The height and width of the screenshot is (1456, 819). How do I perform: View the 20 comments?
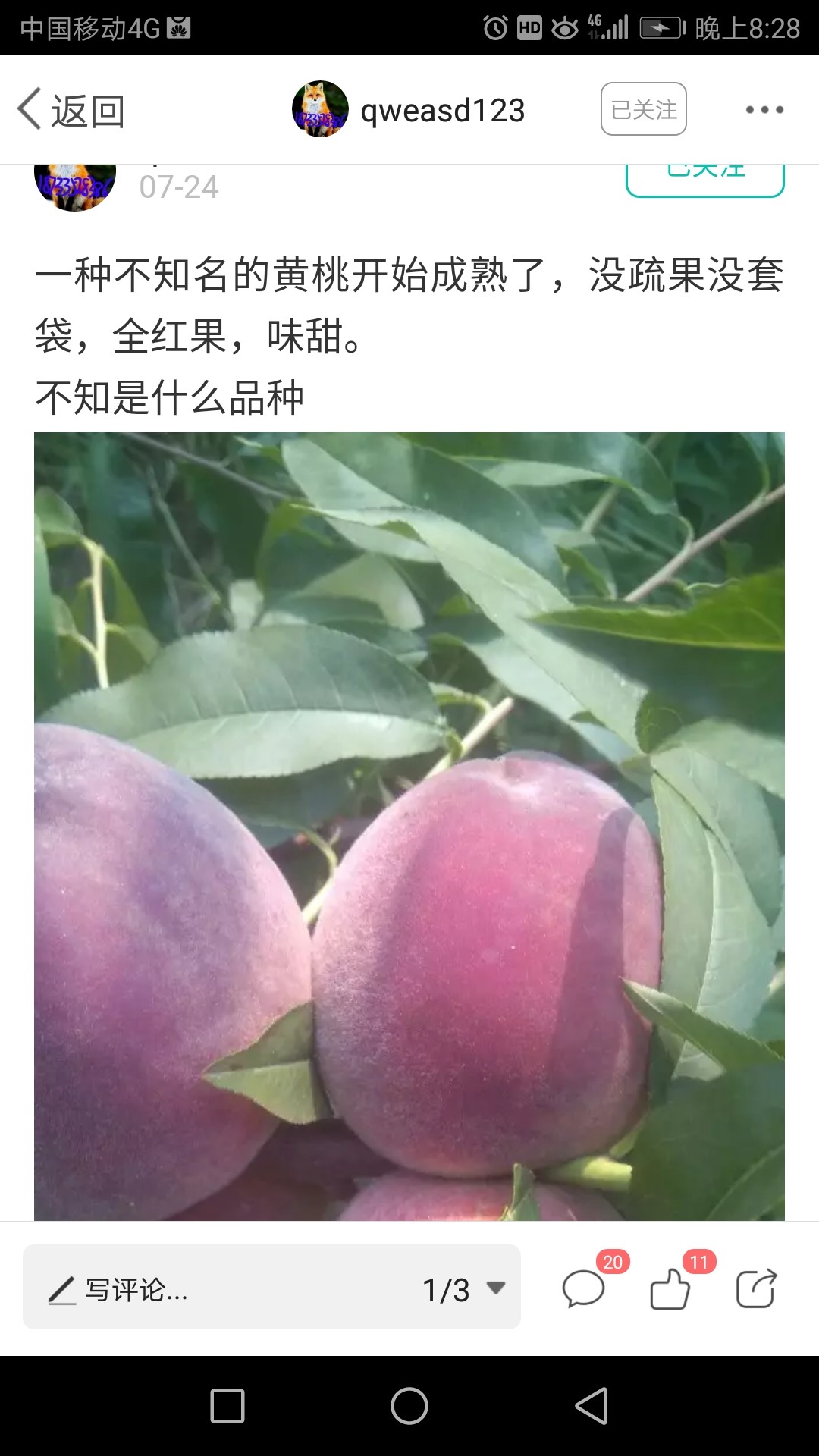tap(585, 1288)
